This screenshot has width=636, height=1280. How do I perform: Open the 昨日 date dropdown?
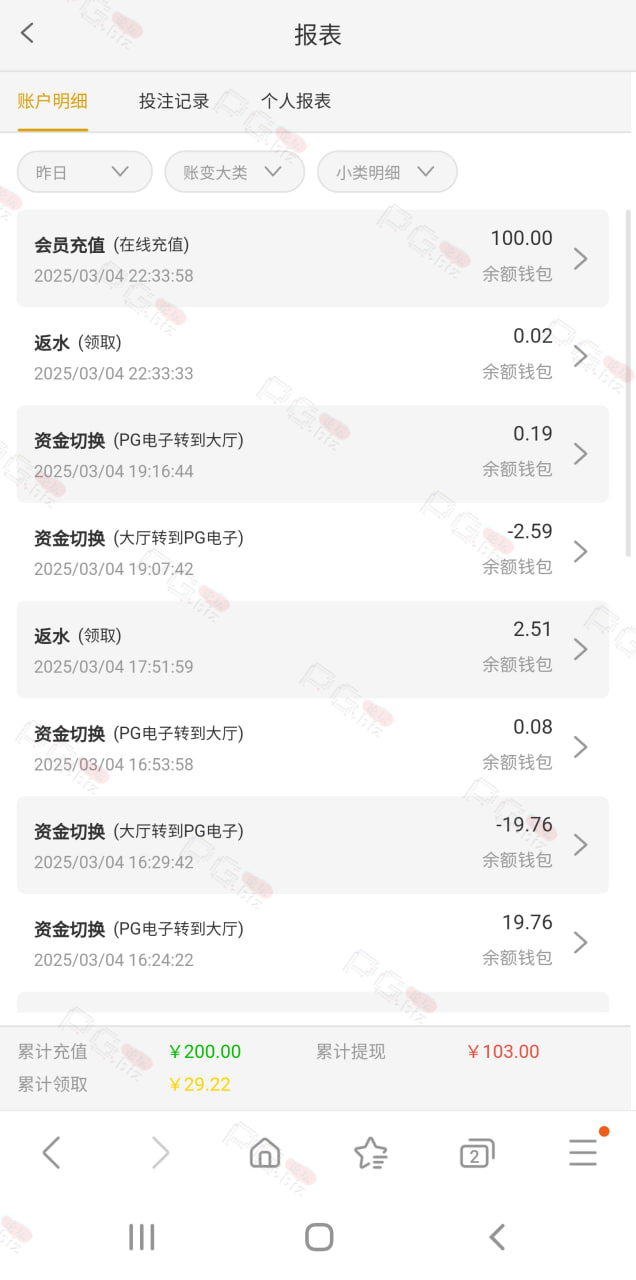point(84,172)
